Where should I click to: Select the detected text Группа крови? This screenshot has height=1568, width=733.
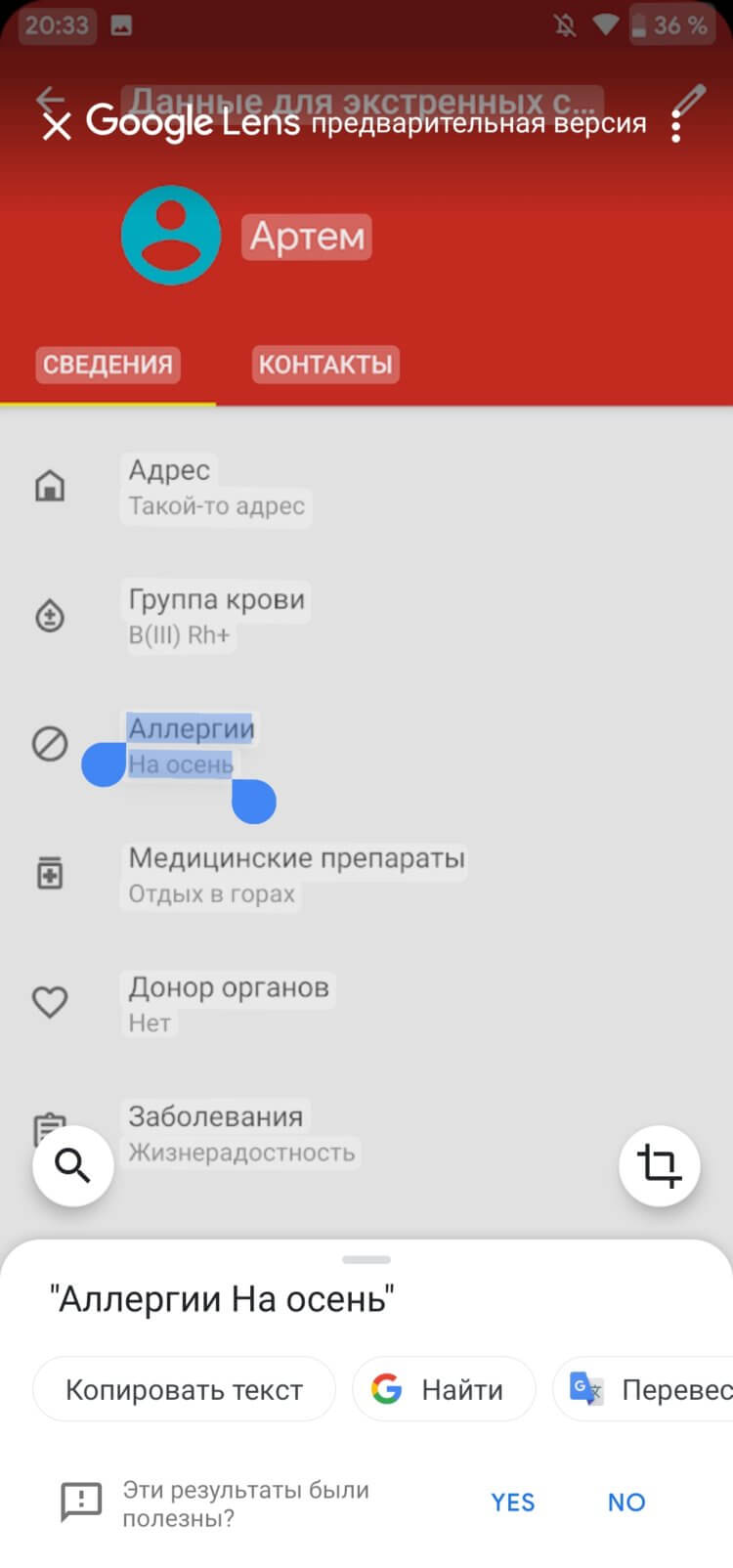(217, 599)
